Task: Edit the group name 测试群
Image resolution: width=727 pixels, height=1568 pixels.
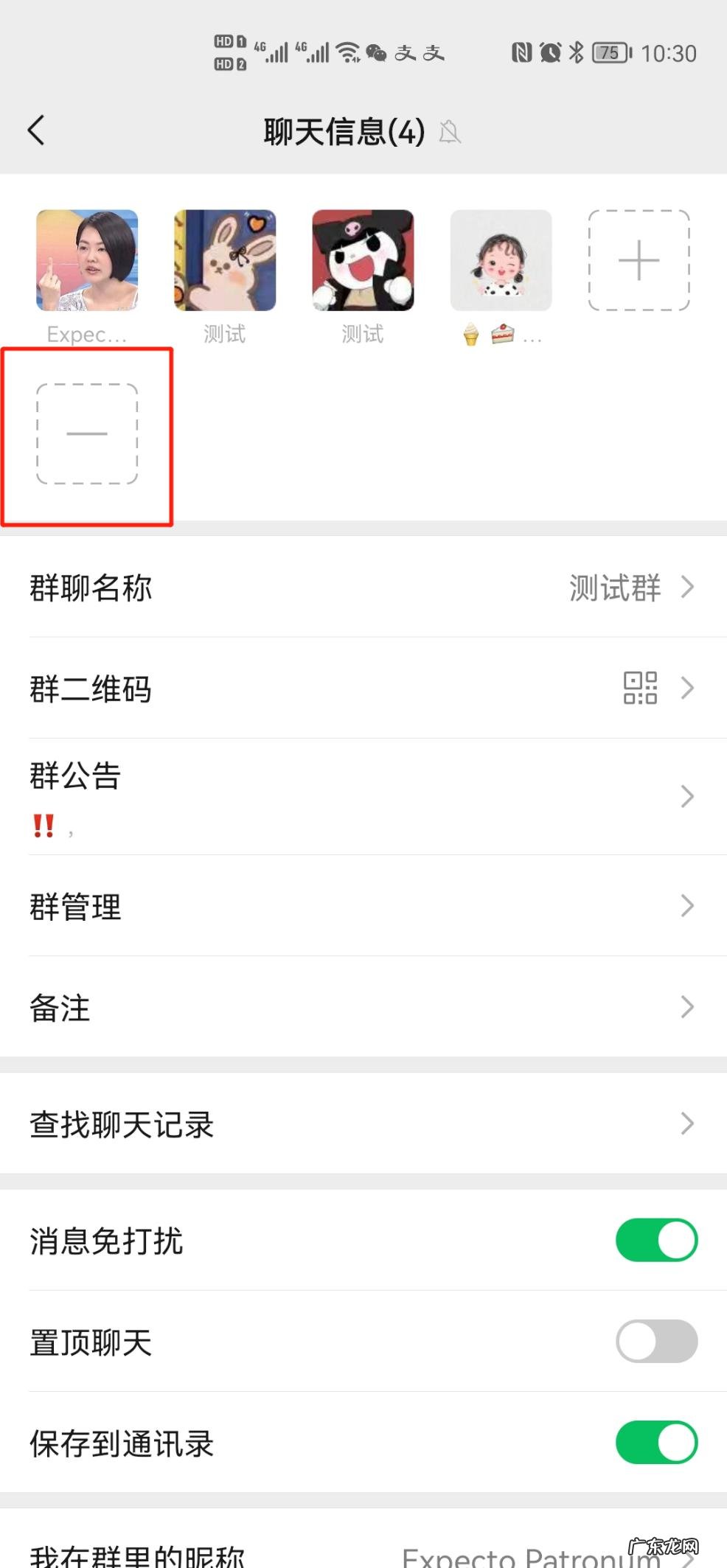Action: 615,588
